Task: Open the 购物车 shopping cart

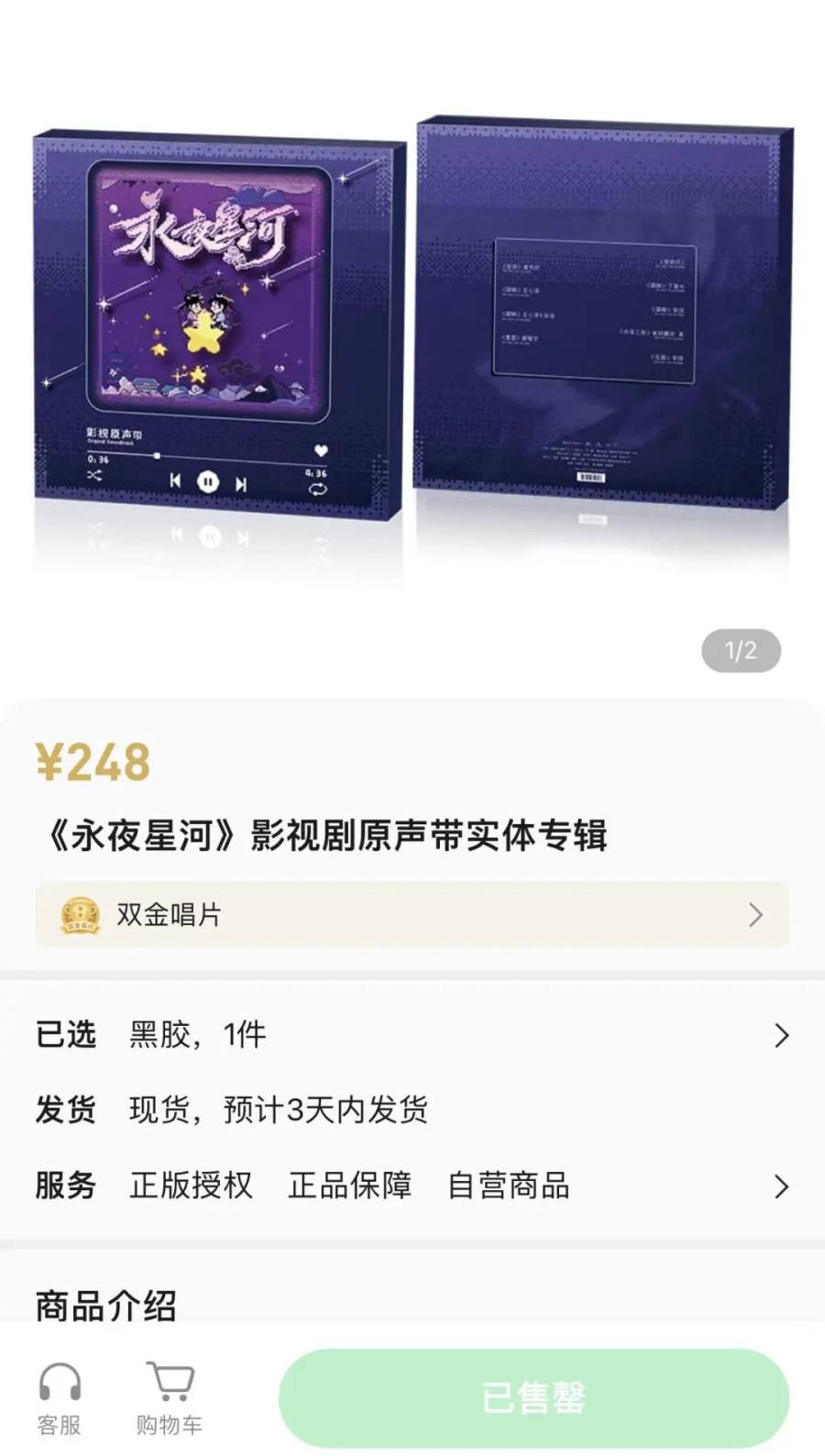Action: click(169, 1397)
